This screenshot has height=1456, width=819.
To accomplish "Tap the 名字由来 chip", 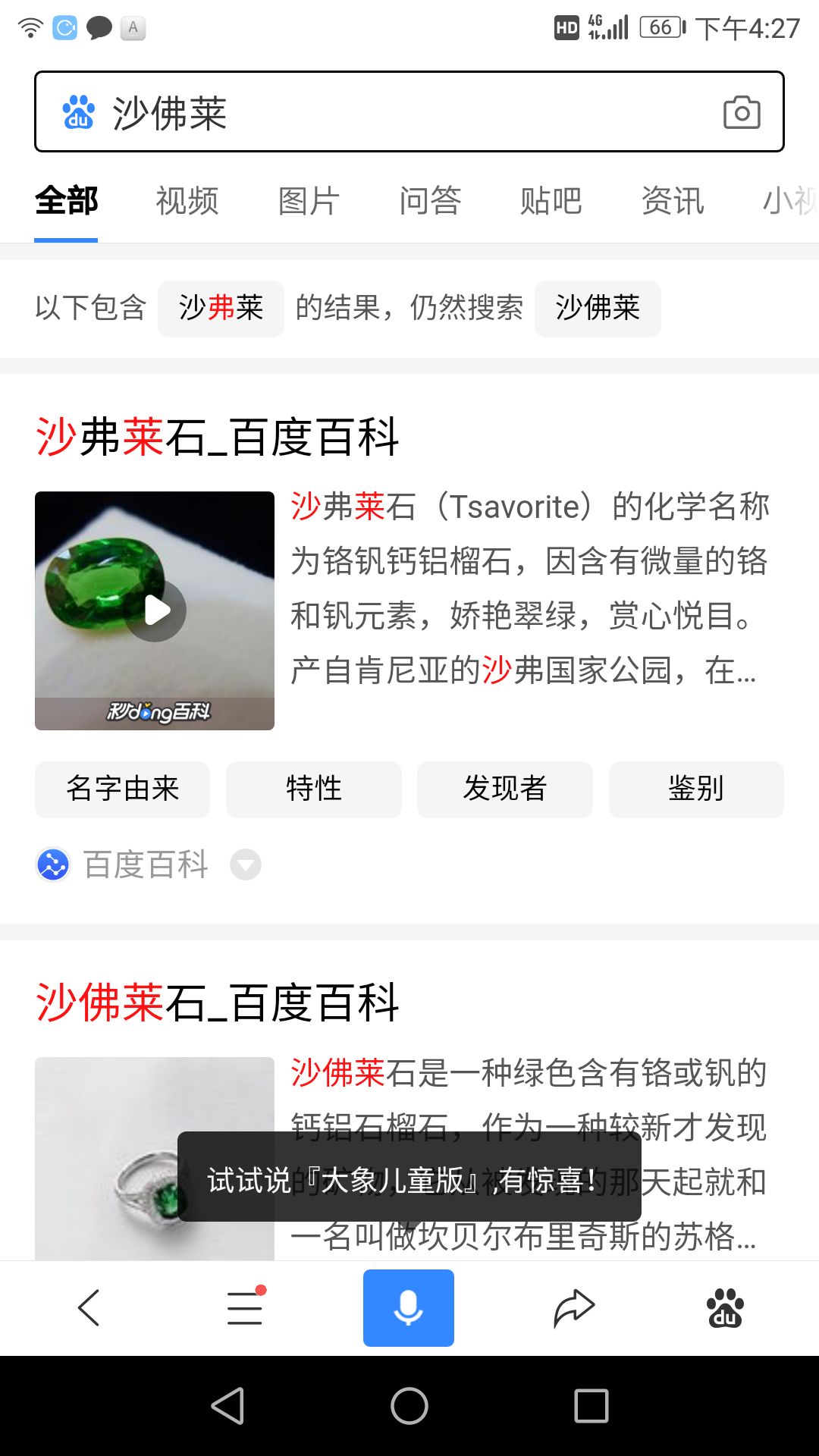I will (122, 789).
